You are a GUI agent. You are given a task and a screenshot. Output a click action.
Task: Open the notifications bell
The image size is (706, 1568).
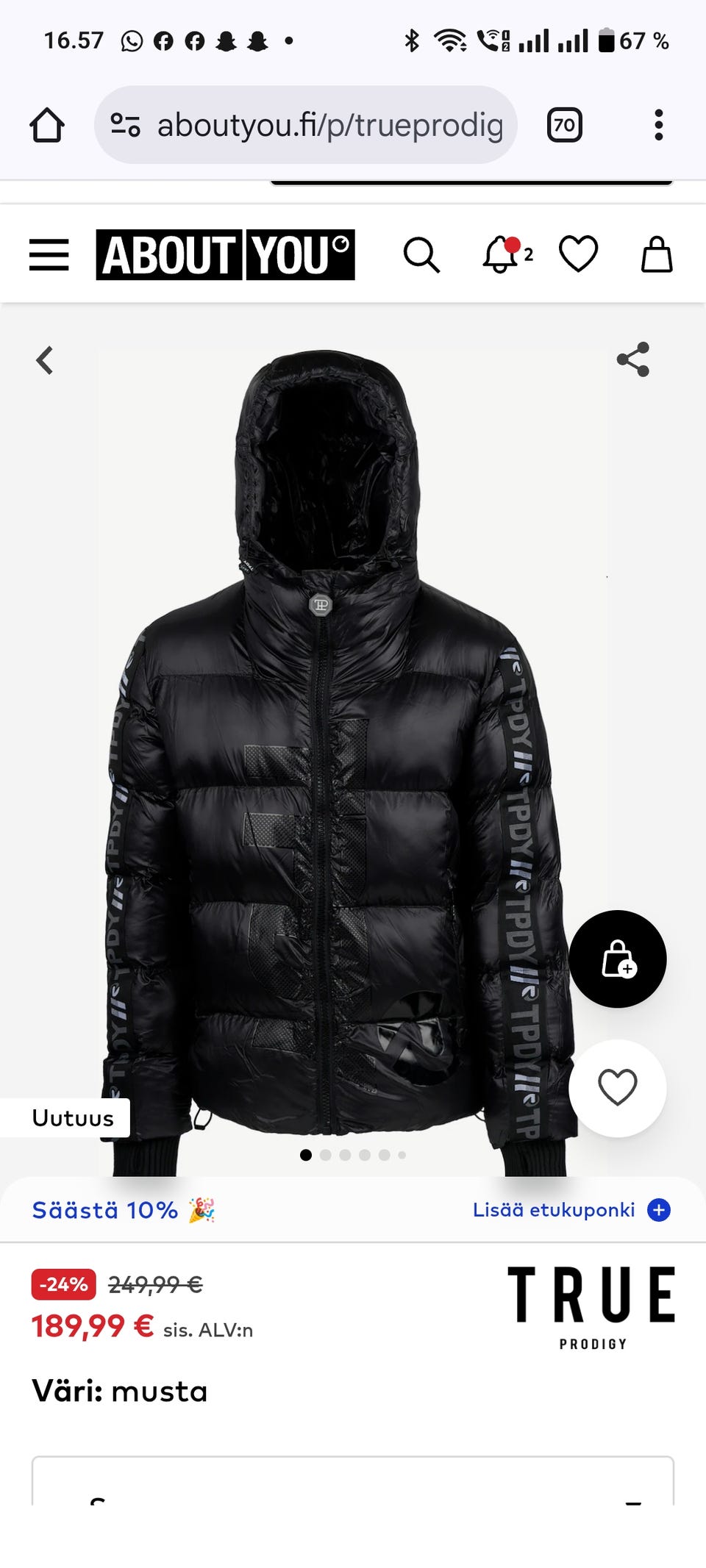(502, 255)
